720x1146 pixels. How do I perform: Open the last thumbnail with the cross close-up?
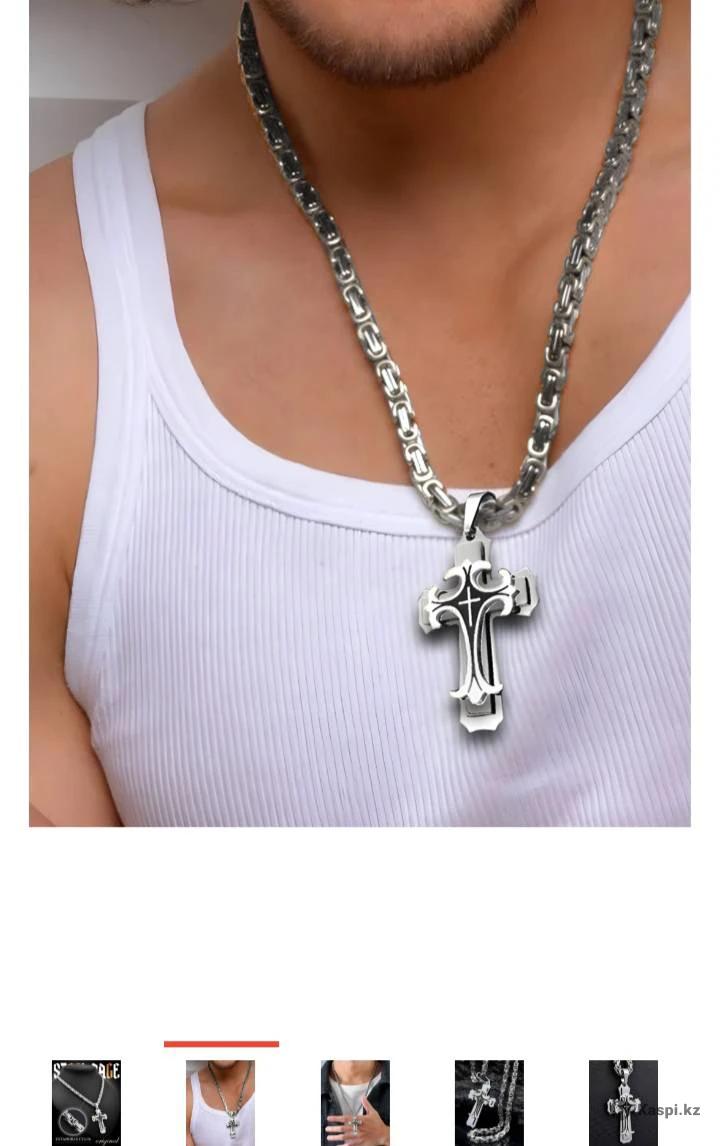pos(623,1102)
